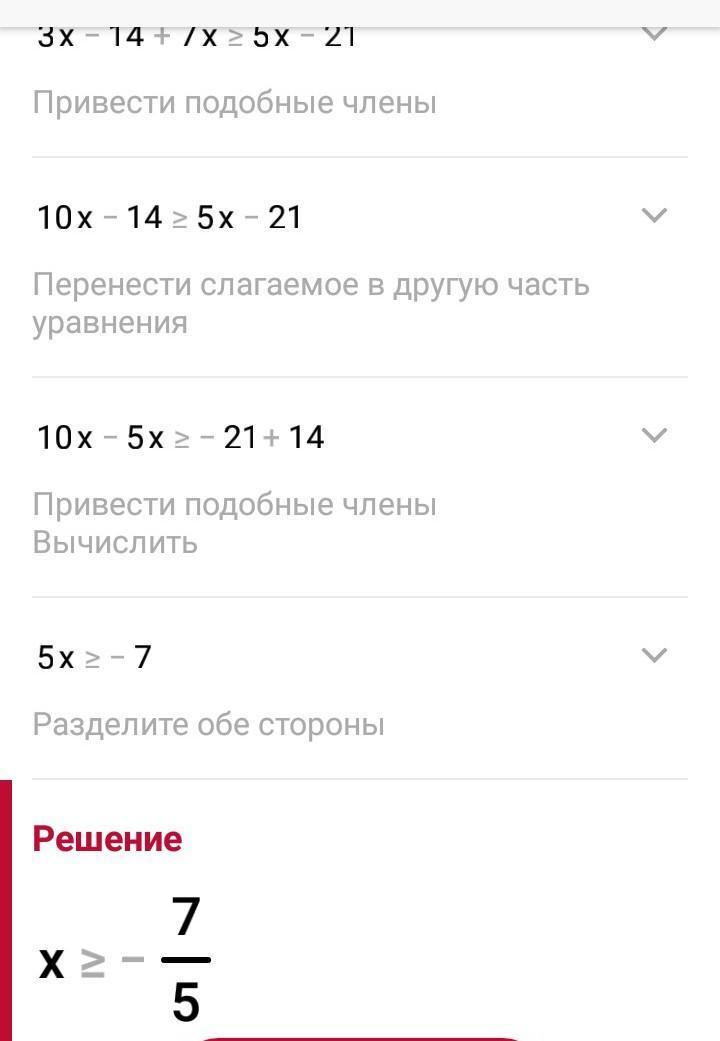Expand the step 5x ≥ −7
The image size is (720, 1041).
(653, 655)
